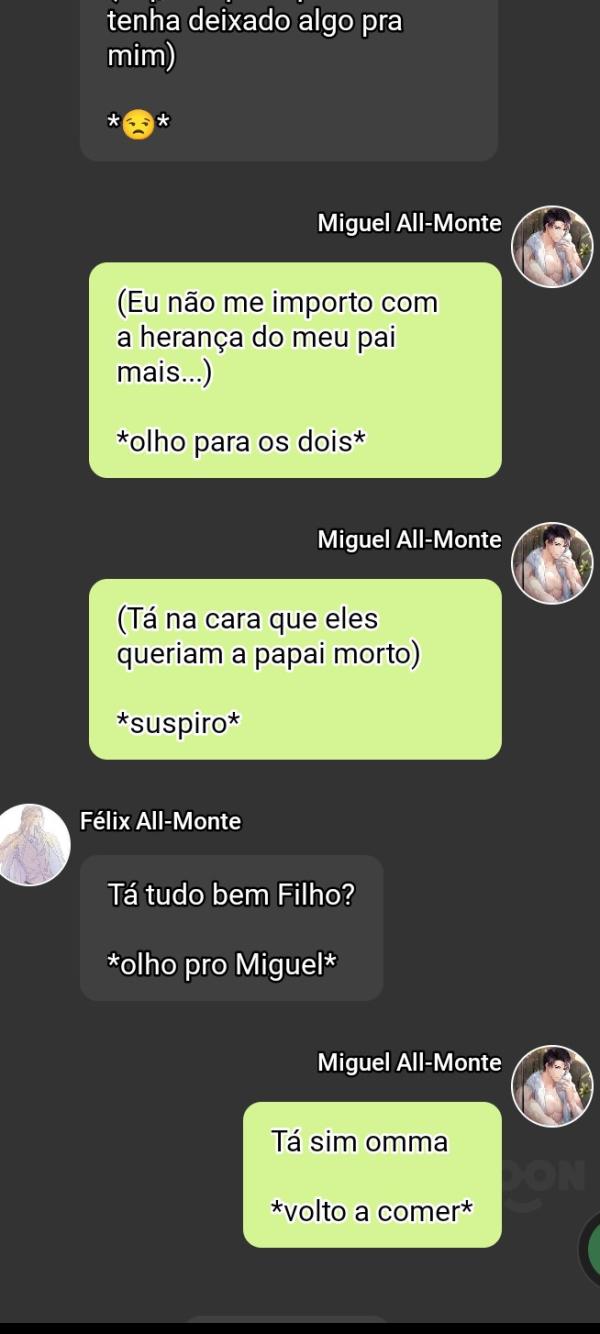The width and height of the screenshot is (600, 1334).
Task: Open Félix All-Monte's profile avatar
Action: pyautogui.click(x=32, y=845)
